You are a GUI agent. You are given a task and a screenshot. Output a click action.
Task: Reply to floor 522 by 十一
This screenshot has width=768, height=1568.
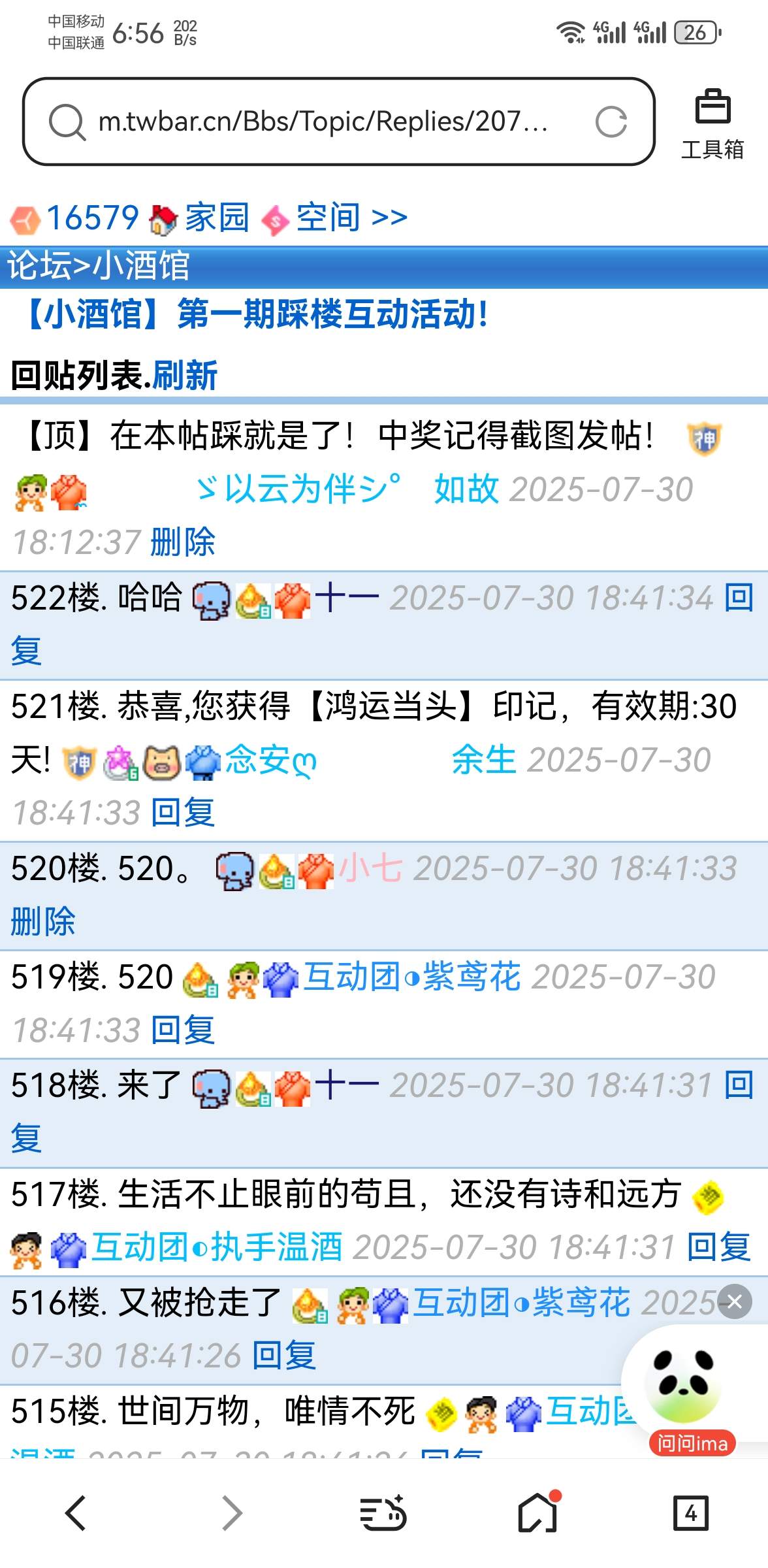739,598
